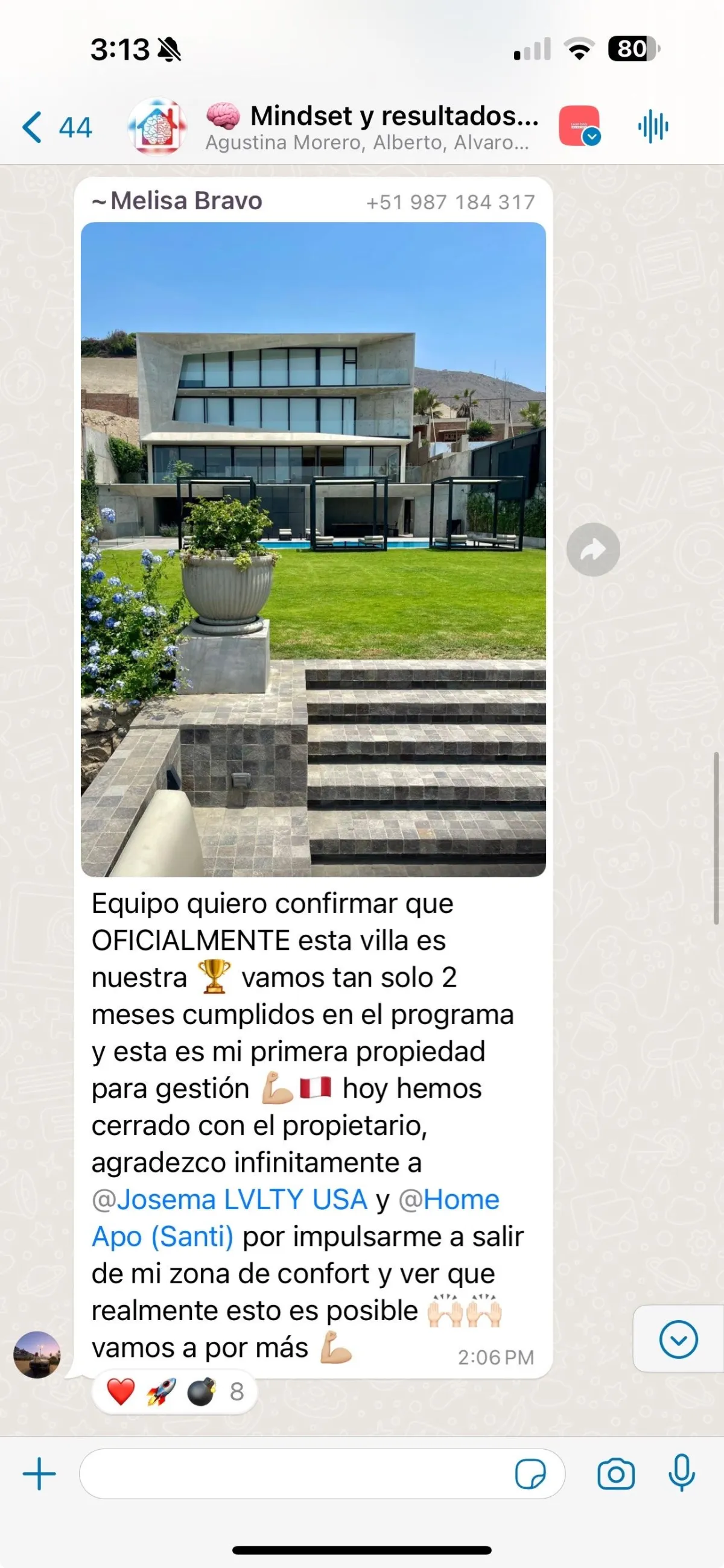Open the sticker picker

click(530, 1474)
